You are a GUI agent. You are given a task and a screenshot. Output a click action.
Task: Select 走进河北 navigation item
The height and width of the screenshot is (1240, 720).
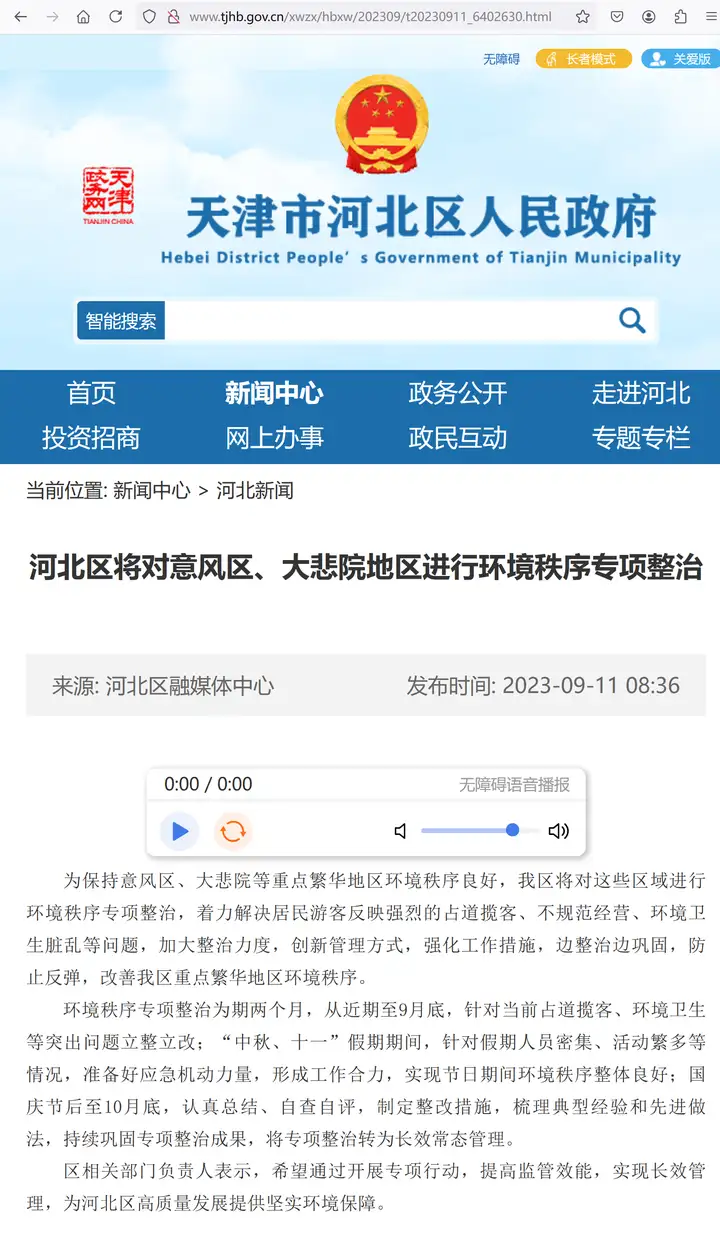(x=641, y=393)
